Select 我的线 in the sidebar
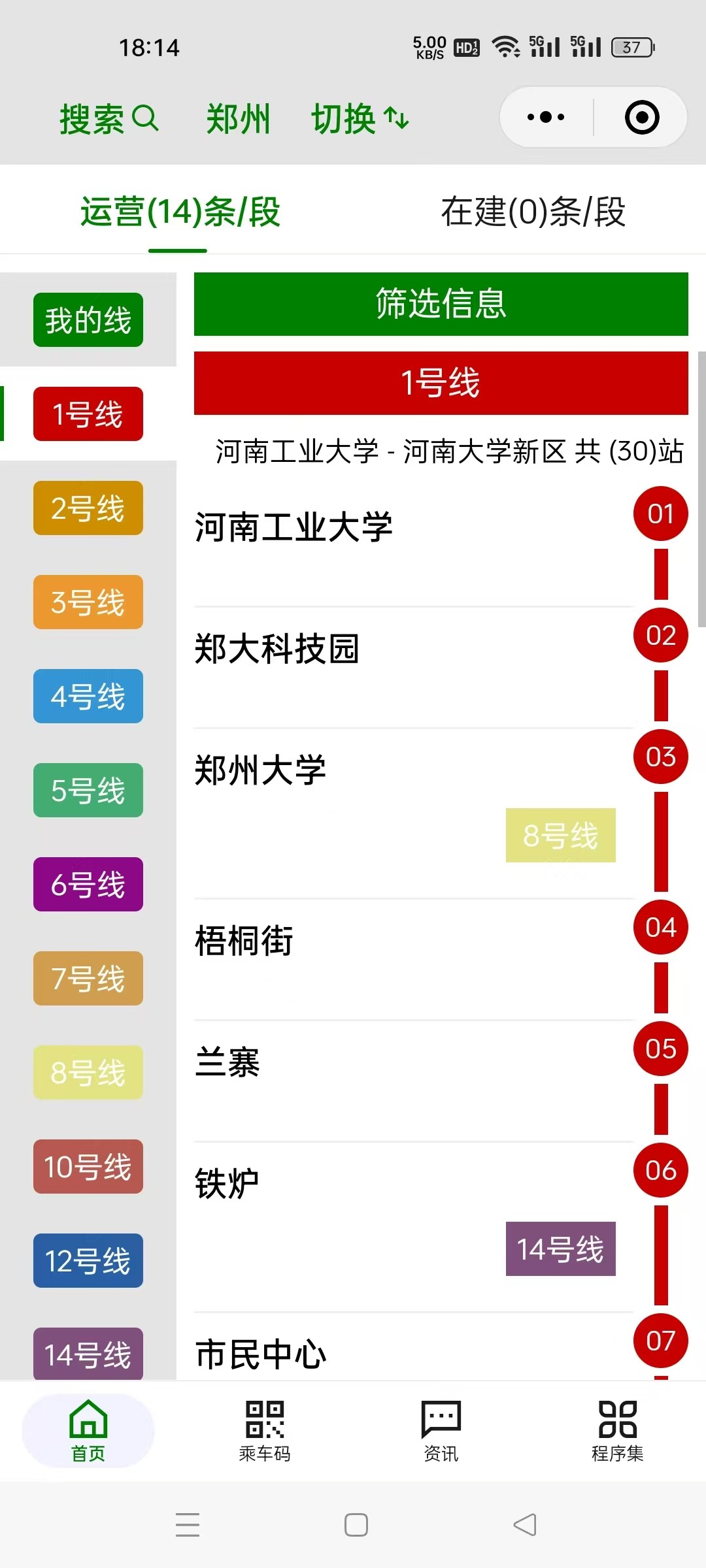Screen dimensions: 706x1568 (x=88, y=320)
